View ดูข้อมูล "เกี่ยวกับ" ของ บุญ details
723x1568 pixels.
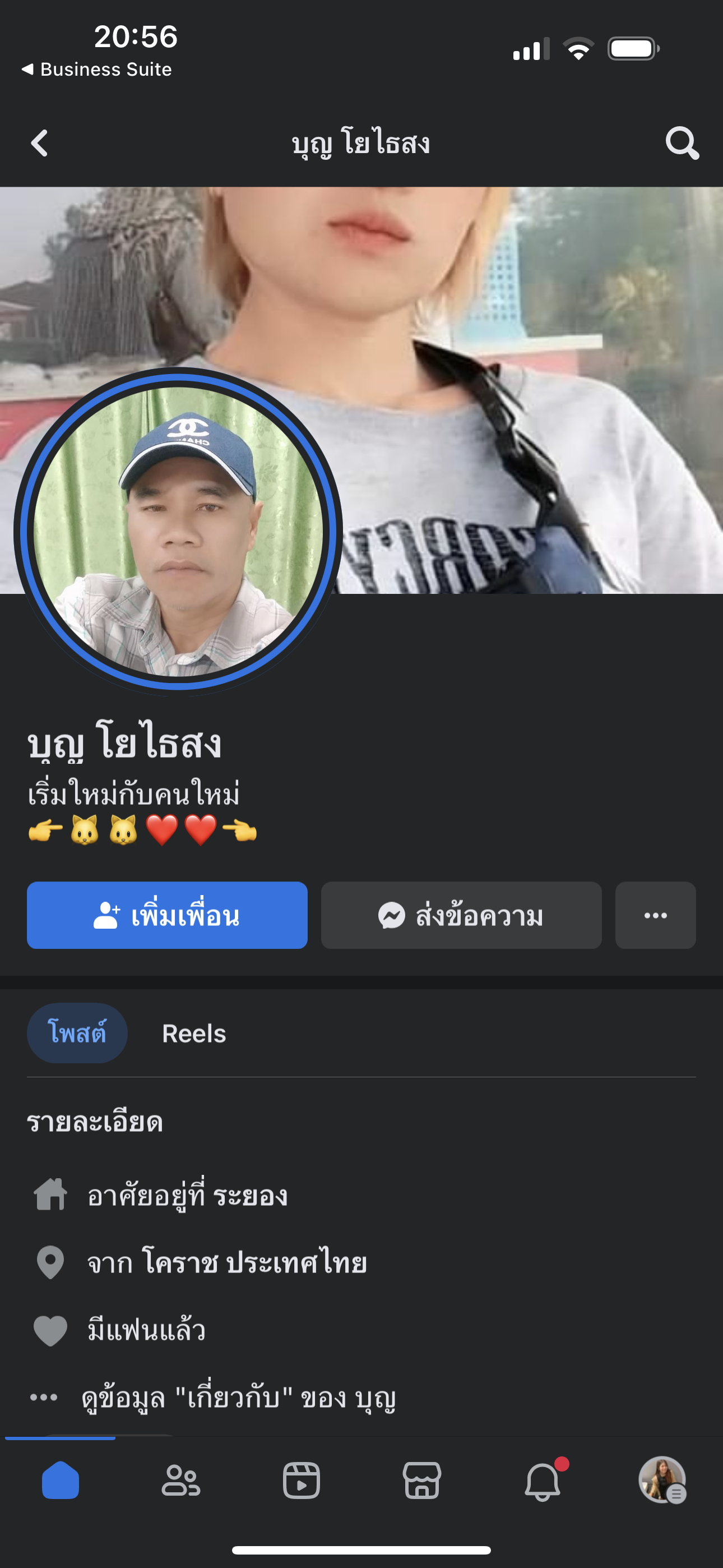tap(239, 1398)
